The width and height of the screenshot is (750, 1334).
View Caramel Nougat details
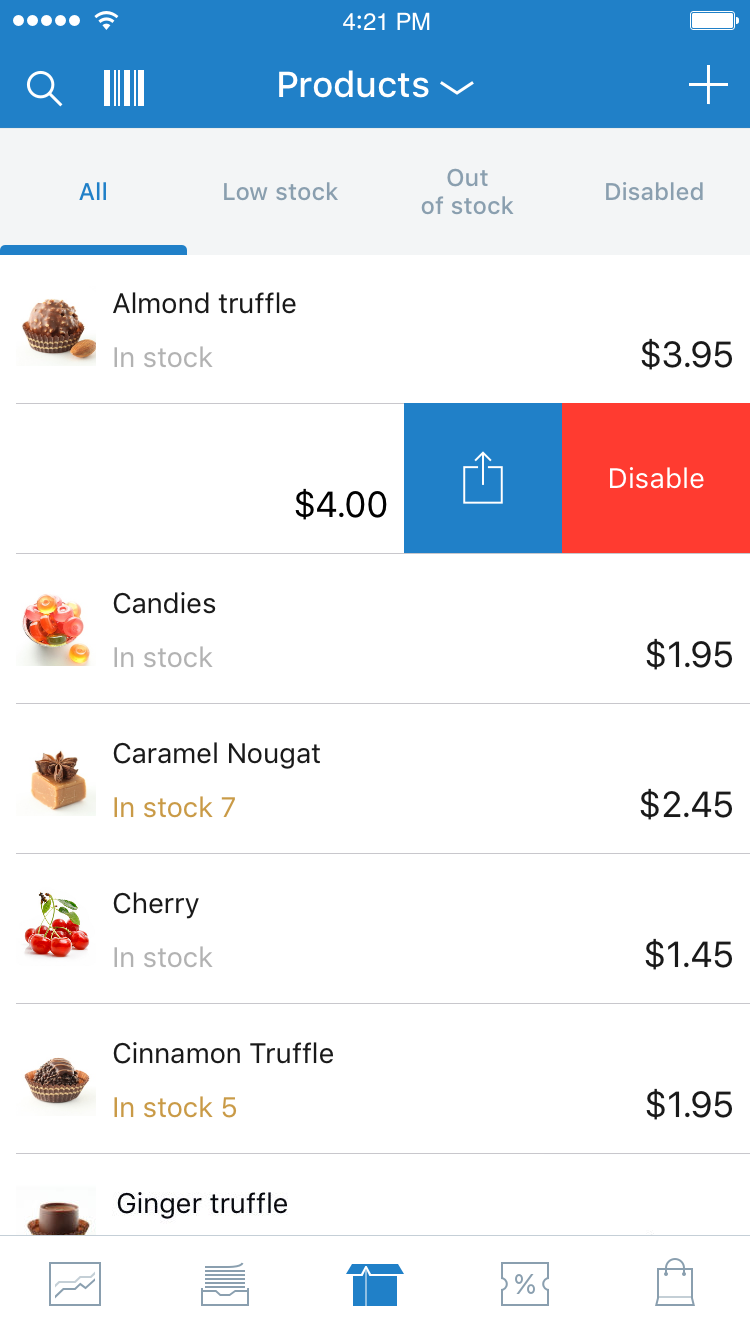point(375,780)
